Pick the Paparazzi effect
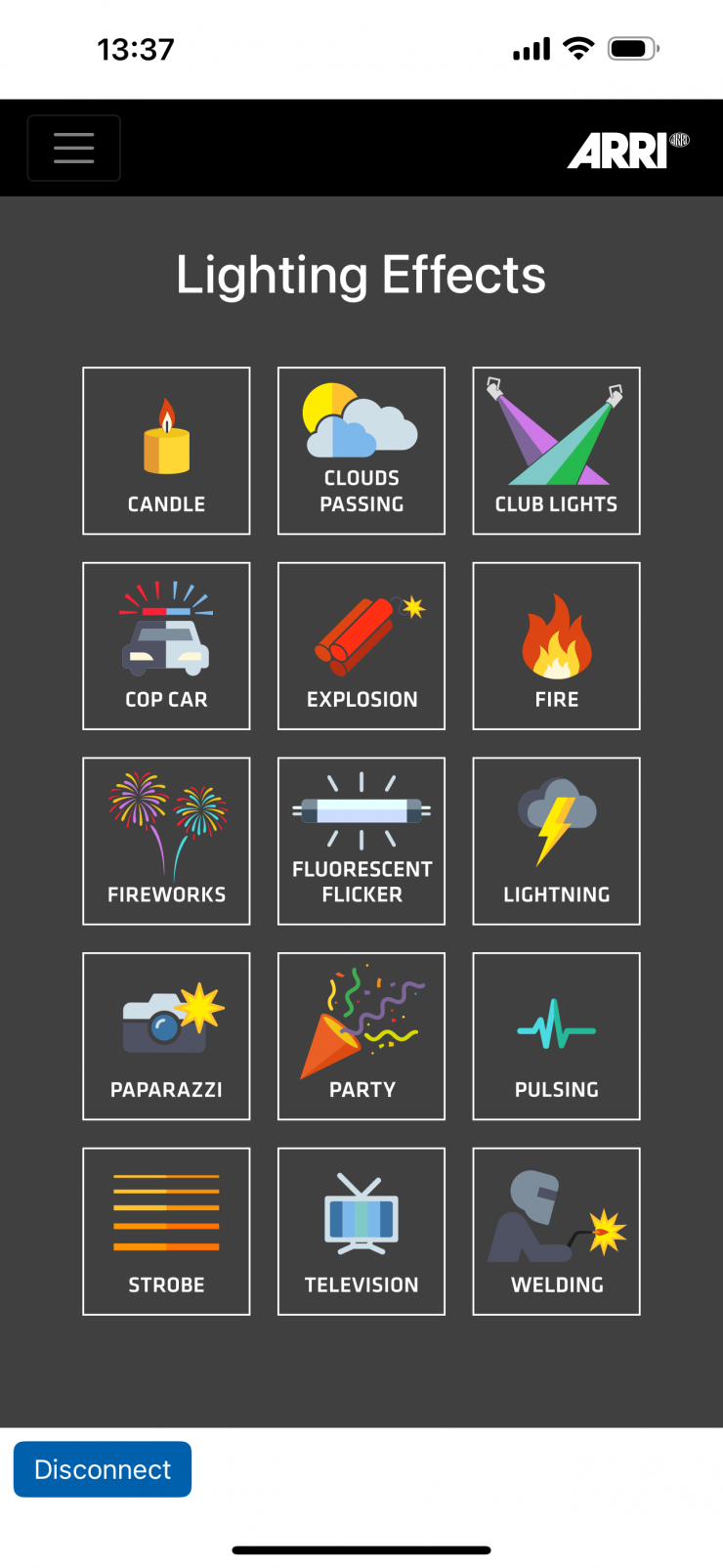 [x=166, y=1035]
